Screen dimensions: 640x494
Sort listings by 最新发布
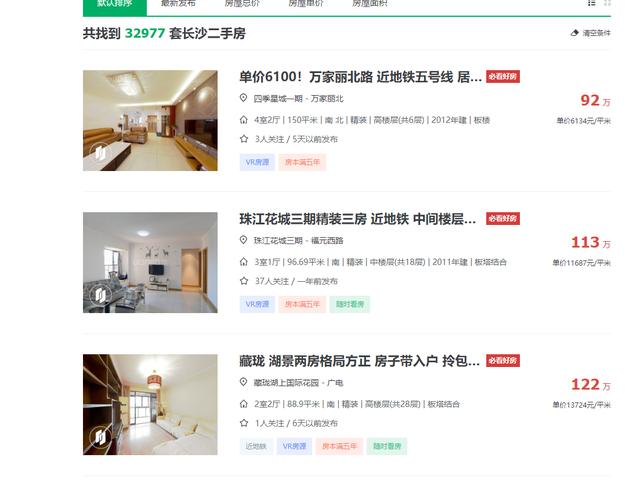coord(178,4)
